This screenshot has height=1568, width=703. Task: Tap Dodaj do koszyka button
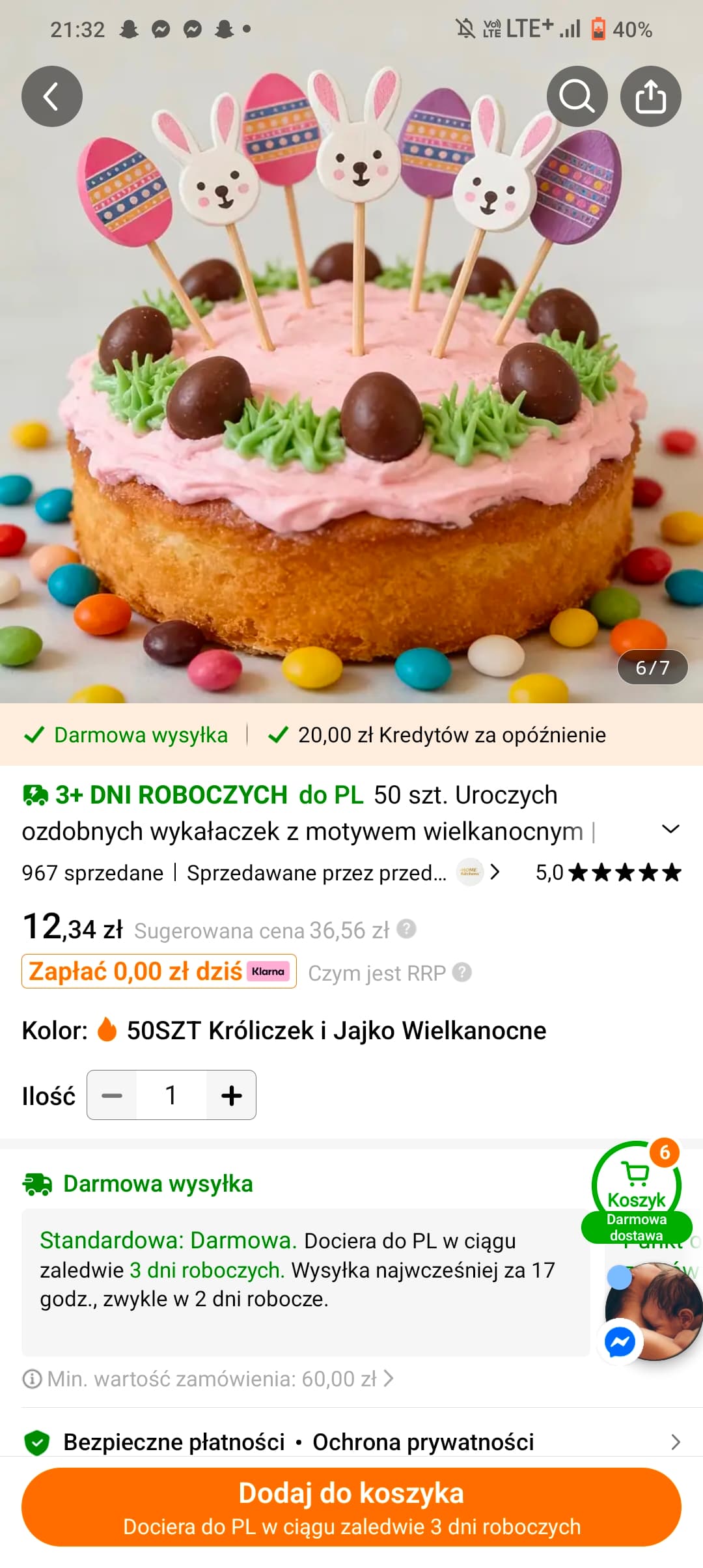[x=351, y=1507]
